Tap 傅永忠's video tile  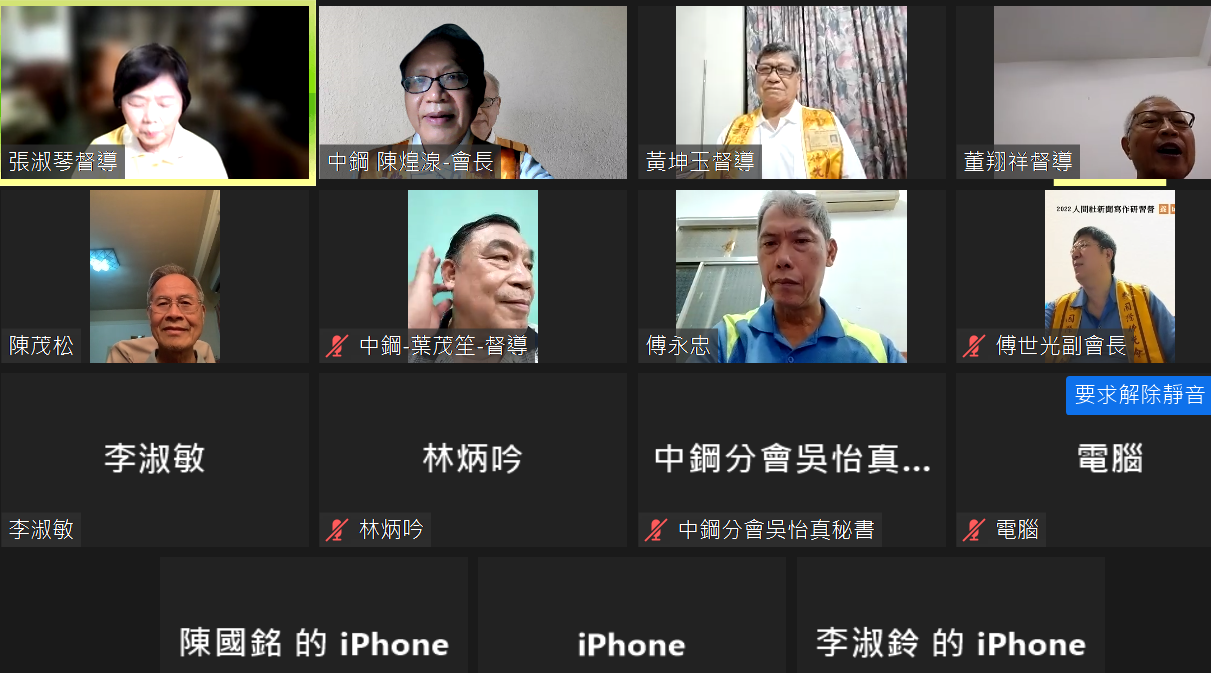pos(791,276)
